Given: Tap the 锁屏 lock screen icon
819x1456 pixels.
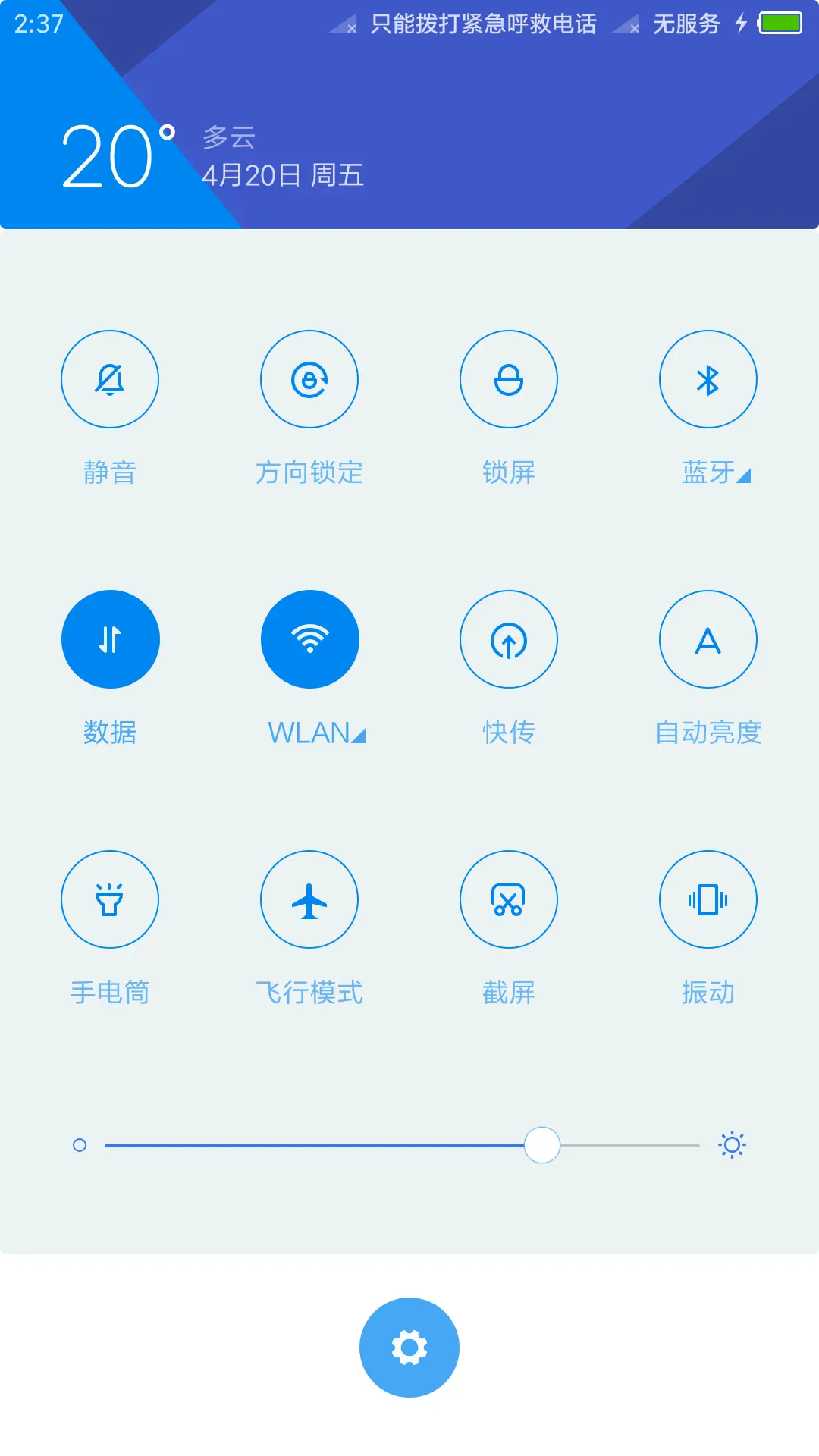Looking at the screenshot, I should [x=509, y=378].
